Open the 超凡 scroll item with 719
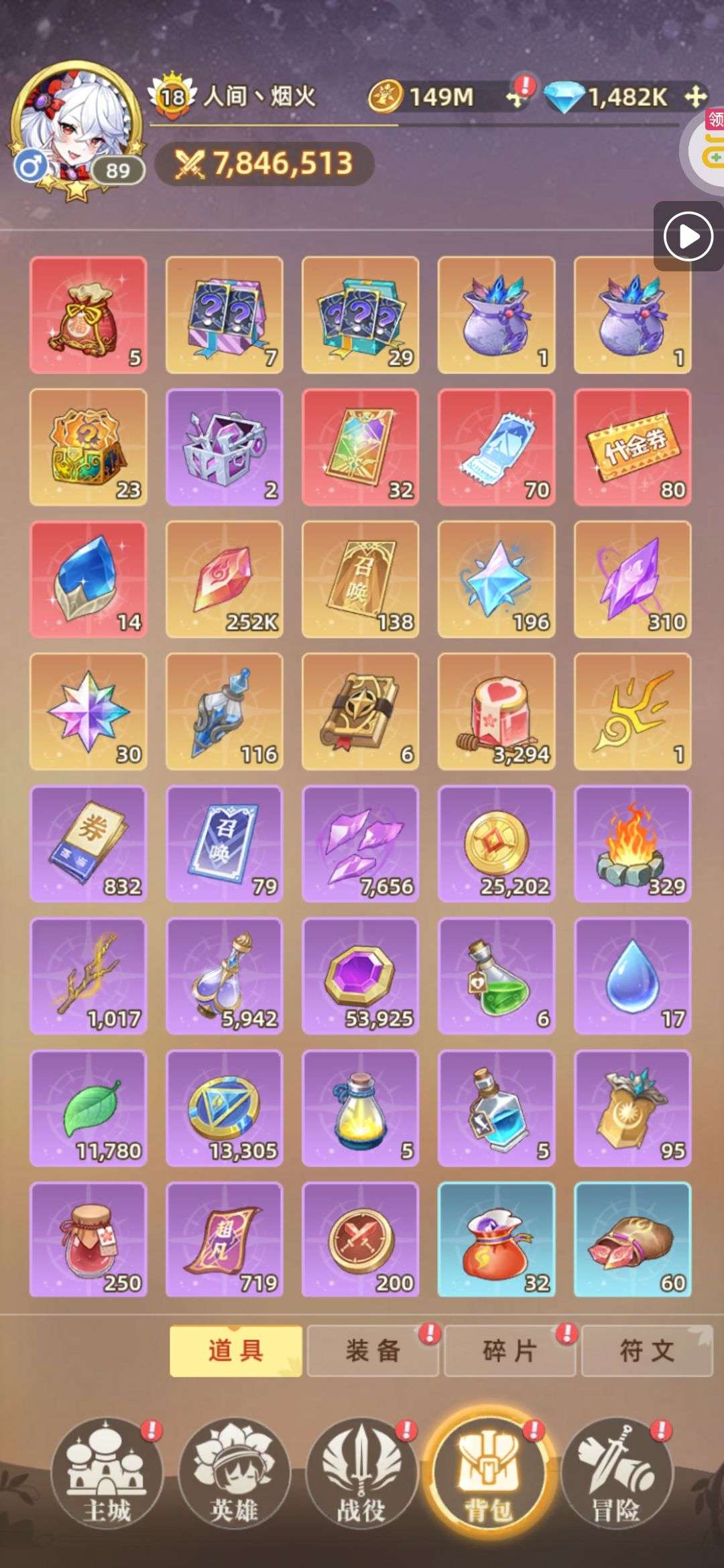The width and height of the screenshot is (724, 1568). tap(225, 1240)
